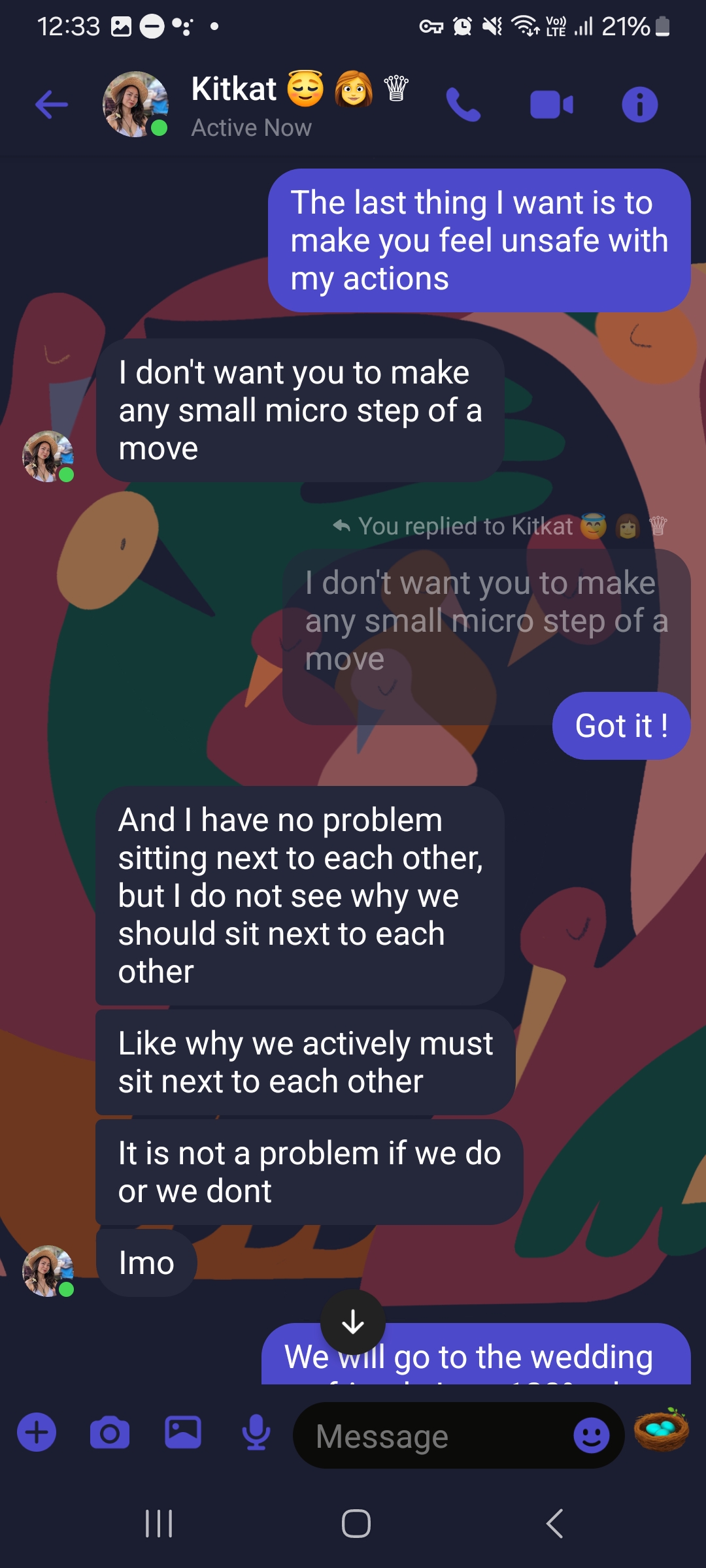
Task: Tap the quoted reply above "Got it !"
Action: [485, 621]
